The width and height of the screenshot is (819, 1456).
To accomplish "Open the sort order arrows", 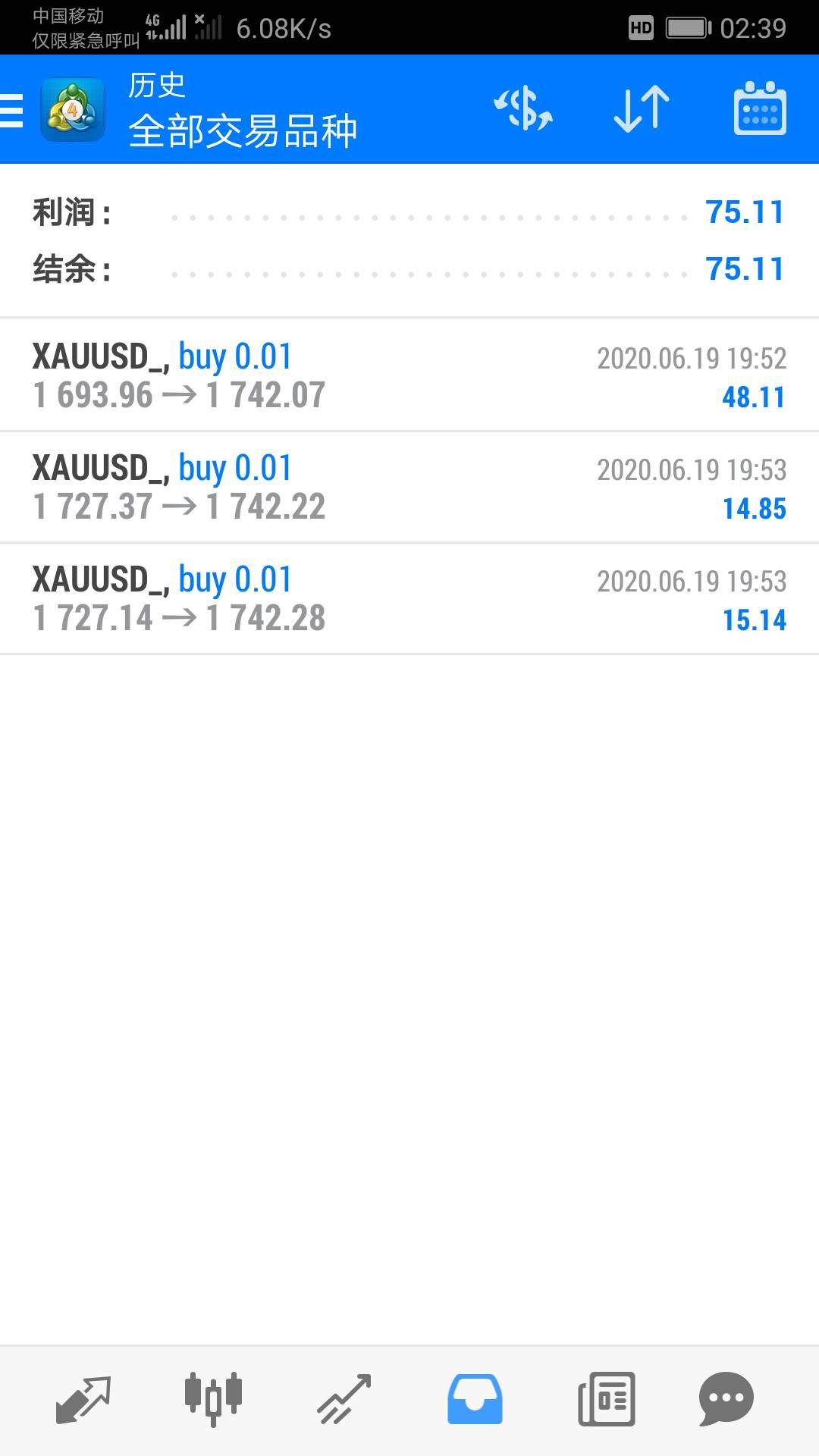I will pos(642,109).
